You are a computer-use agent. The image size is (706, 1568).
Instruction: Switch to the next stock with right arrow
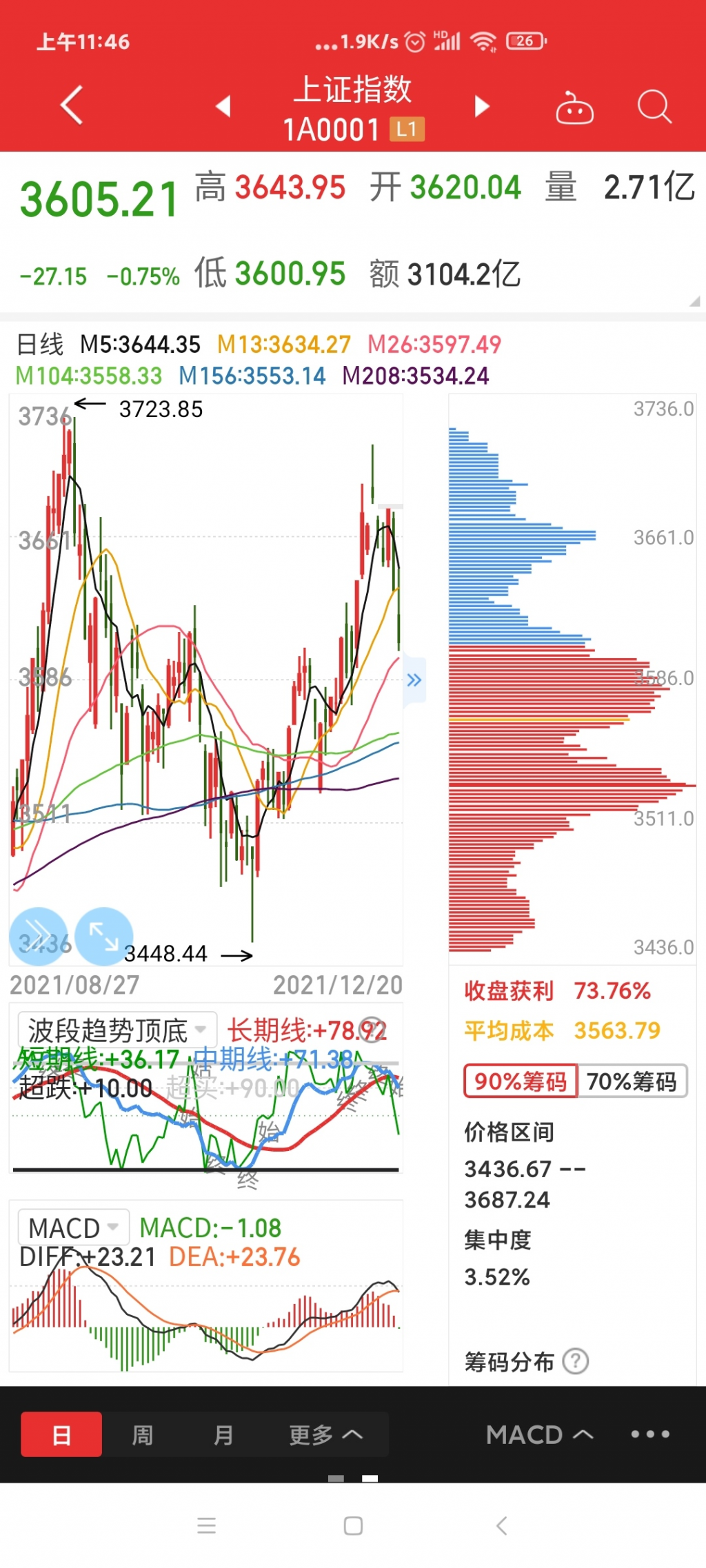point(482,106)
